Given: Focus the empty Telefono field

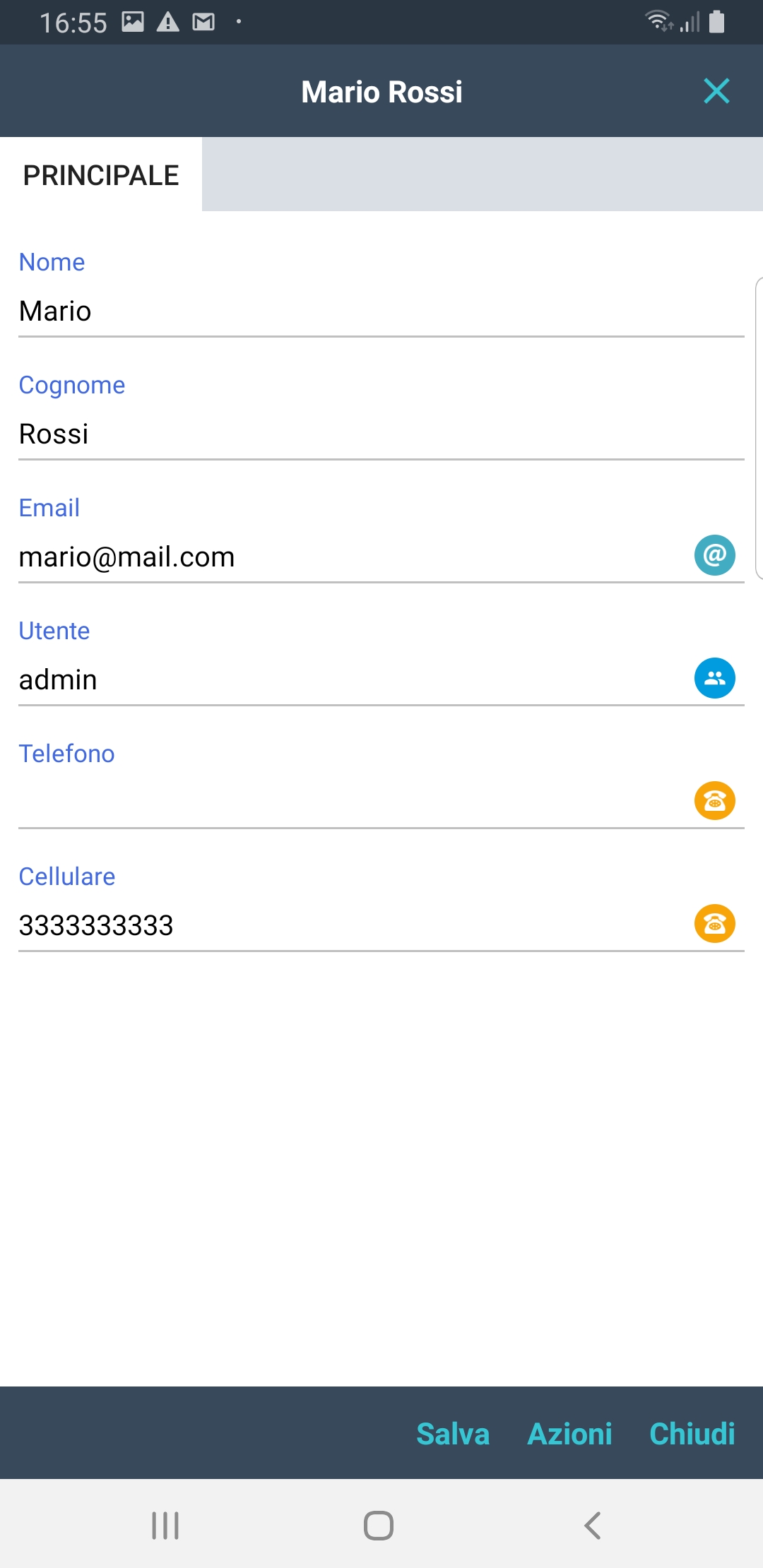Looking at the screenshot, I should click(x=339, y=802).
